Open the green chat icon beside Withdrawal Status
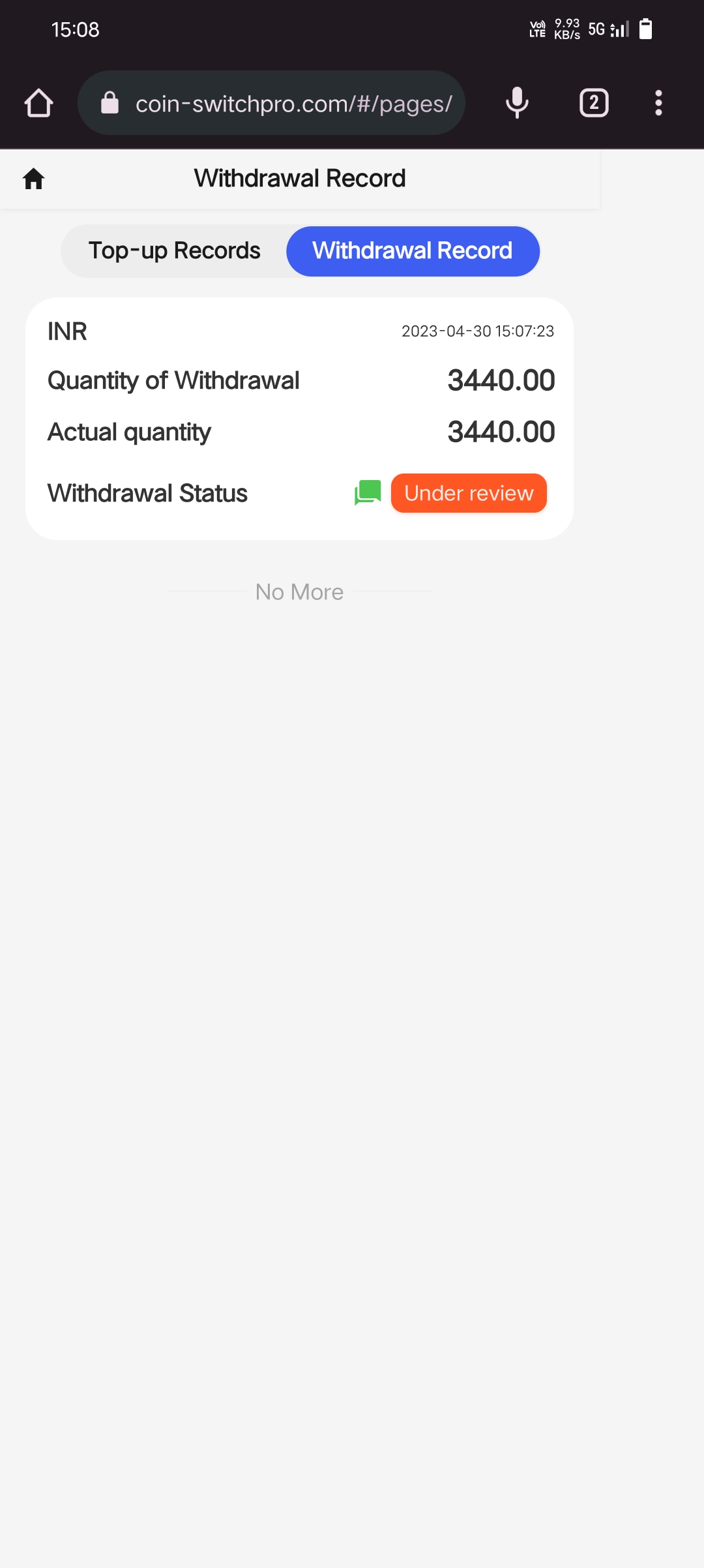 click(368, 493)
